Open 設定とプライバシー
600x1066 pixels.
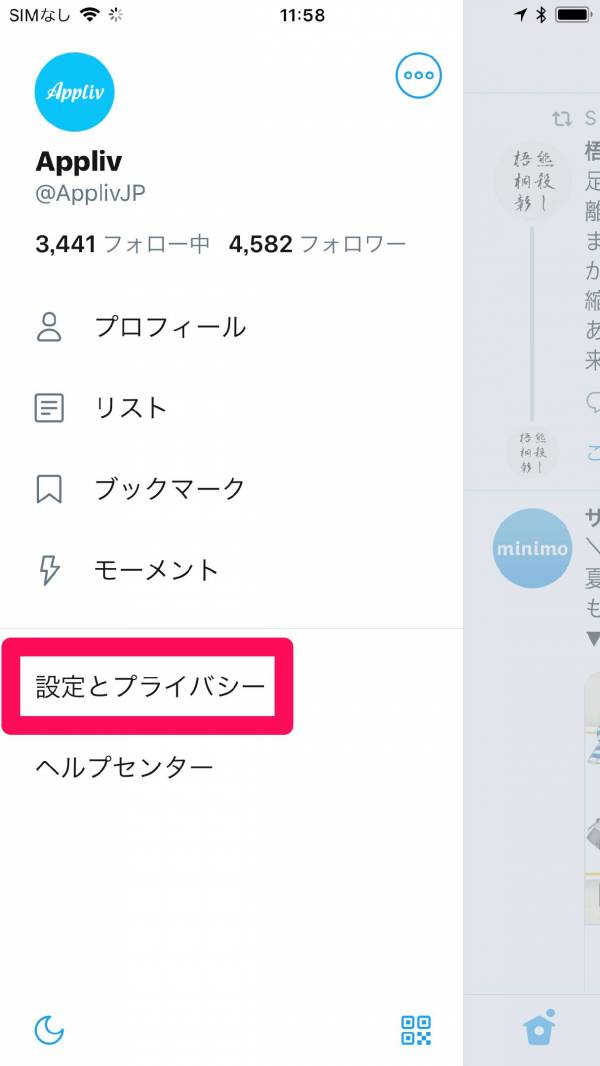click(150, 686)
